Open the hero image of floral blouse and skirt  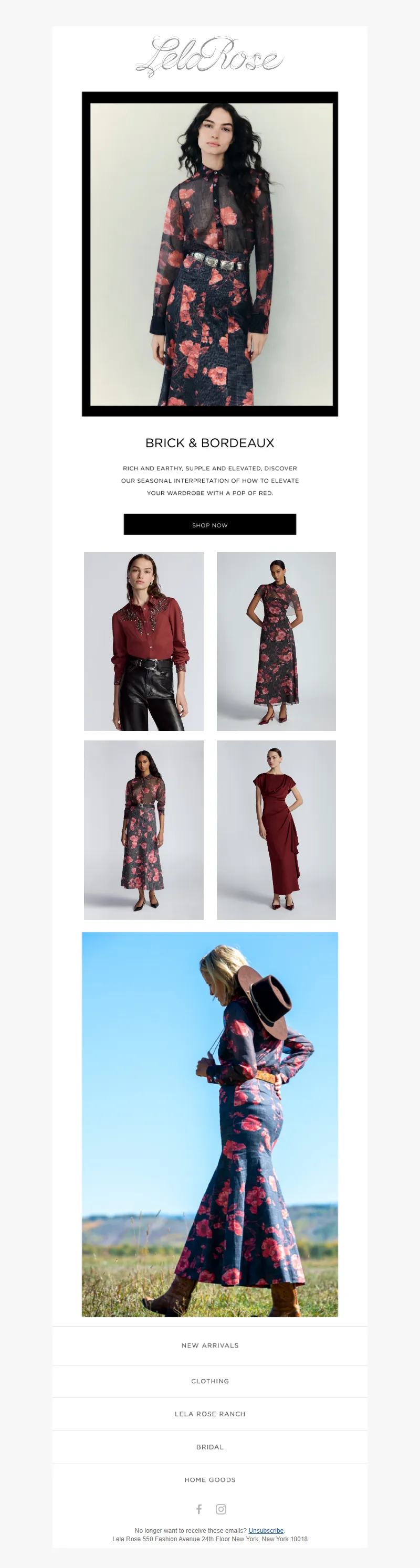click(x=209, y=254)
